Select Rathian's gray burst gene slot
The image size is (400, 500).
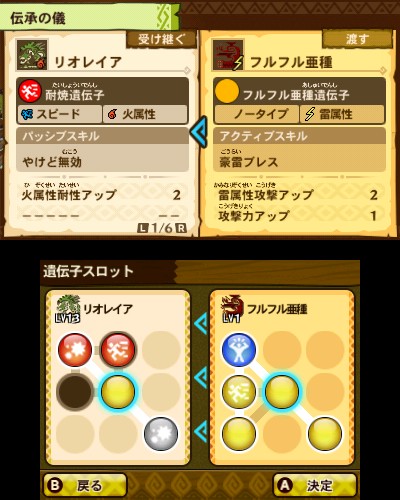point(161,434)
